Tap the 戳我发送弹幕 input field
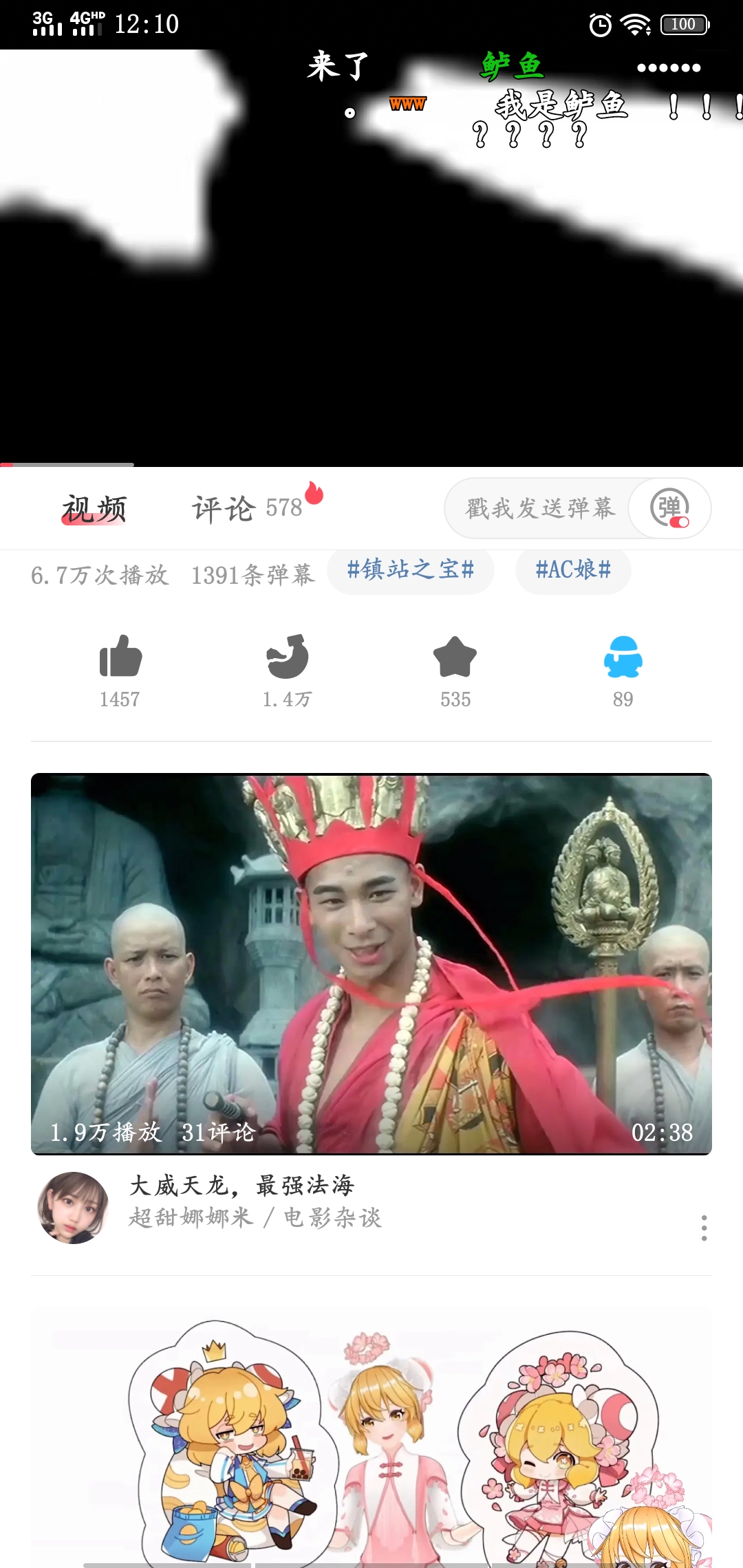Screen dimensions: 743x1568 [540, 509]
